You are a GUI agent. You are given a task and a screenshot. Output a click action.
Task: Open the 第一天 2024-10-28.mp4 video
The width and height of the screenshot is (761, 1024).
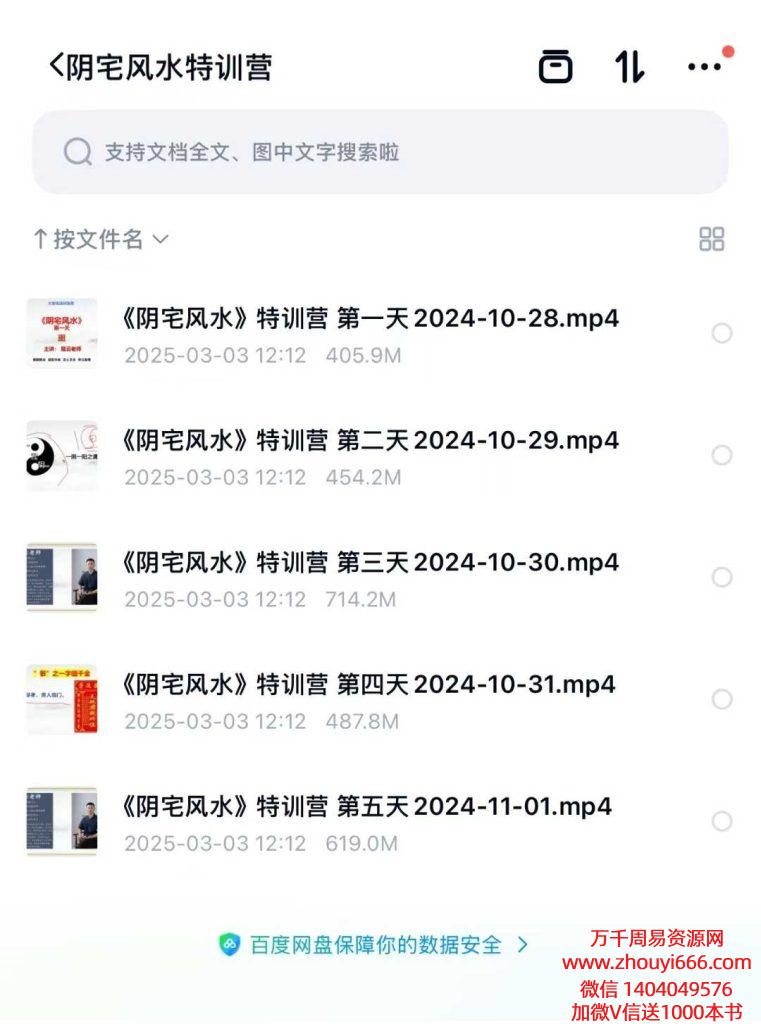369,319
